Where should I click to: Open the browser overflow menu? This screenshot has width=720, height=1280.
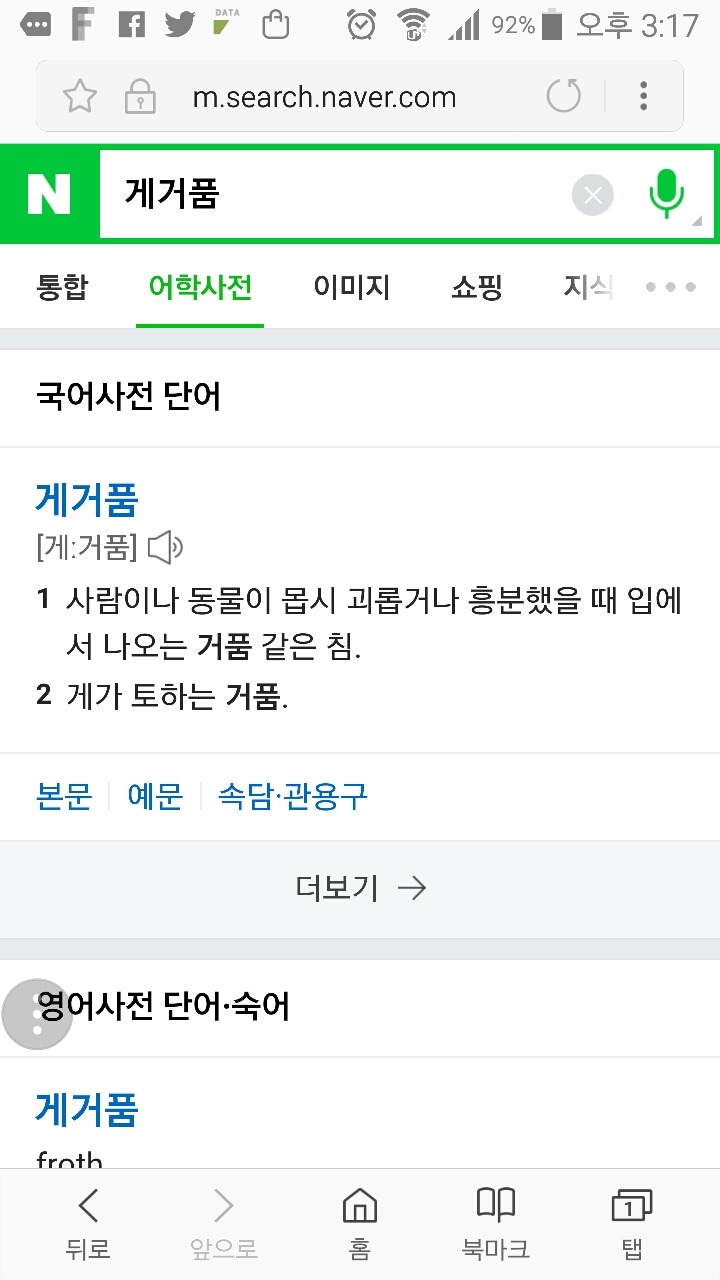click(643, 97)
